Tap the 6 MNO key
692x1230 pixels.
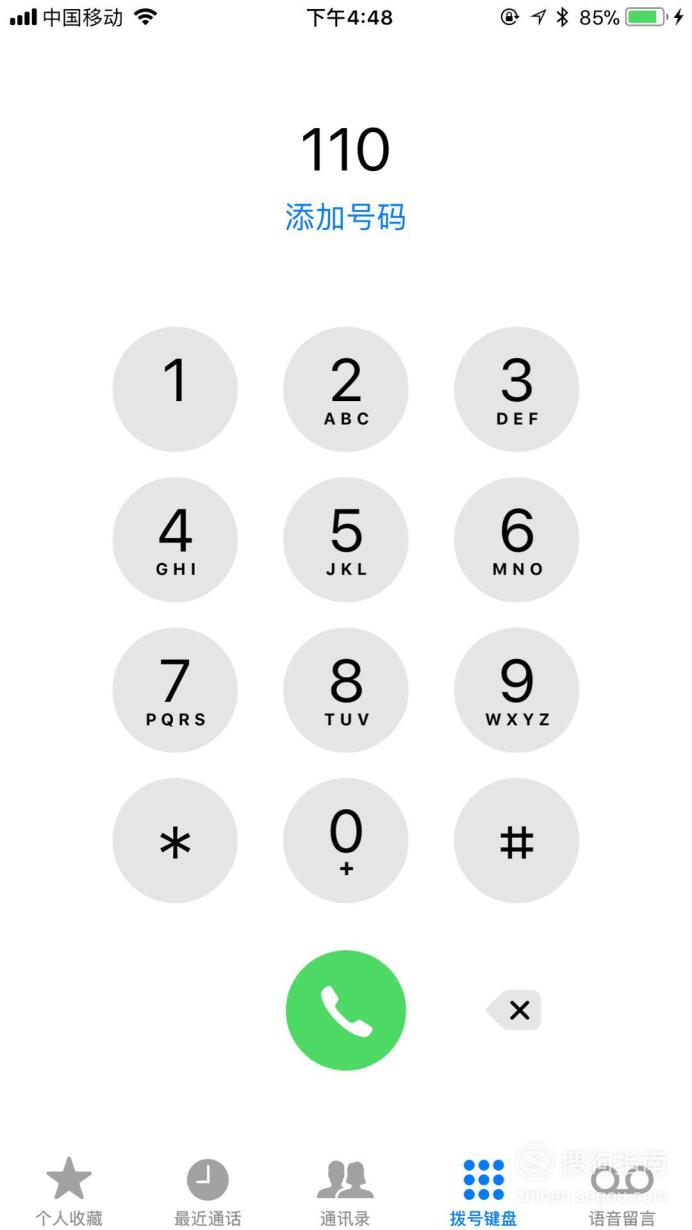[517, 540]
